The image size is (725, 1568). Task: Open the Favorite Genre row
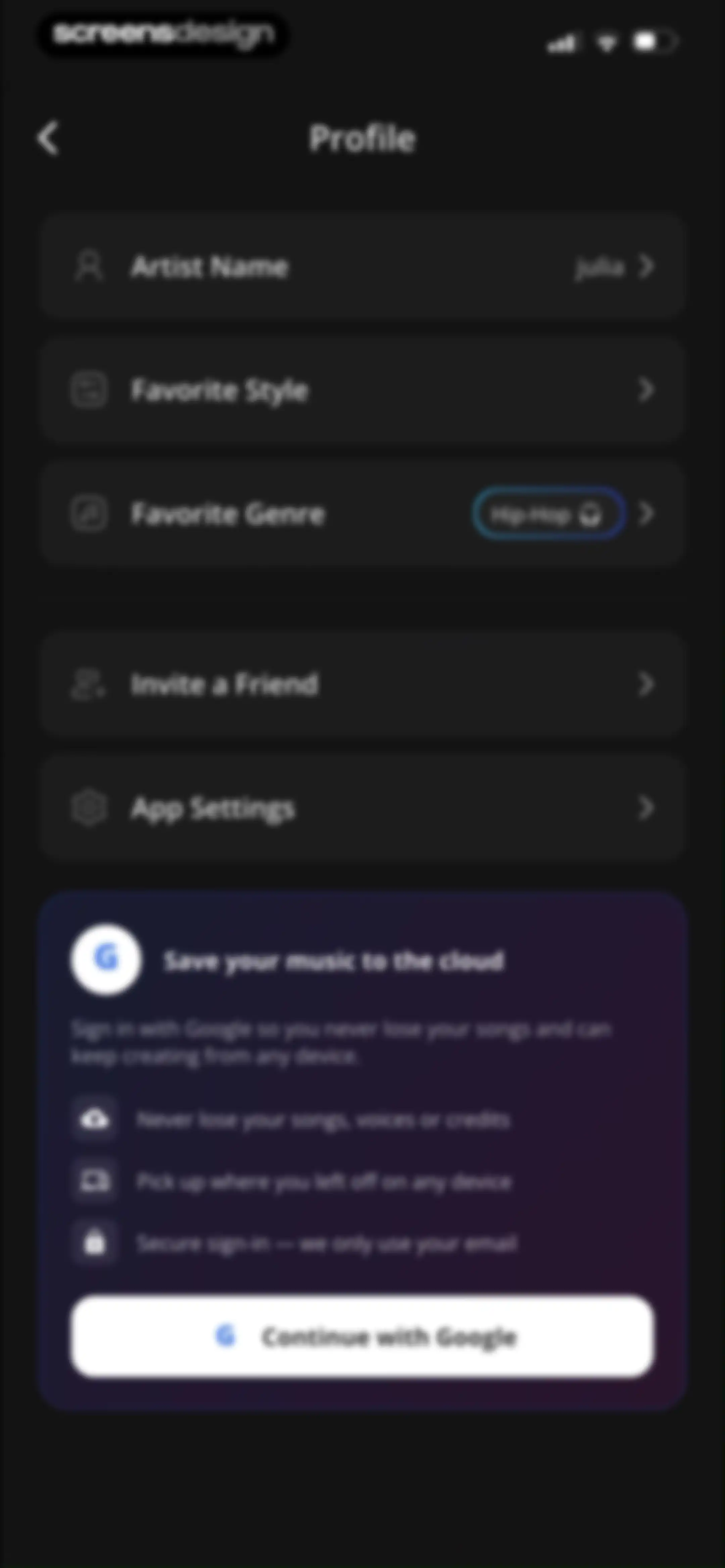[x=363, y=513]
